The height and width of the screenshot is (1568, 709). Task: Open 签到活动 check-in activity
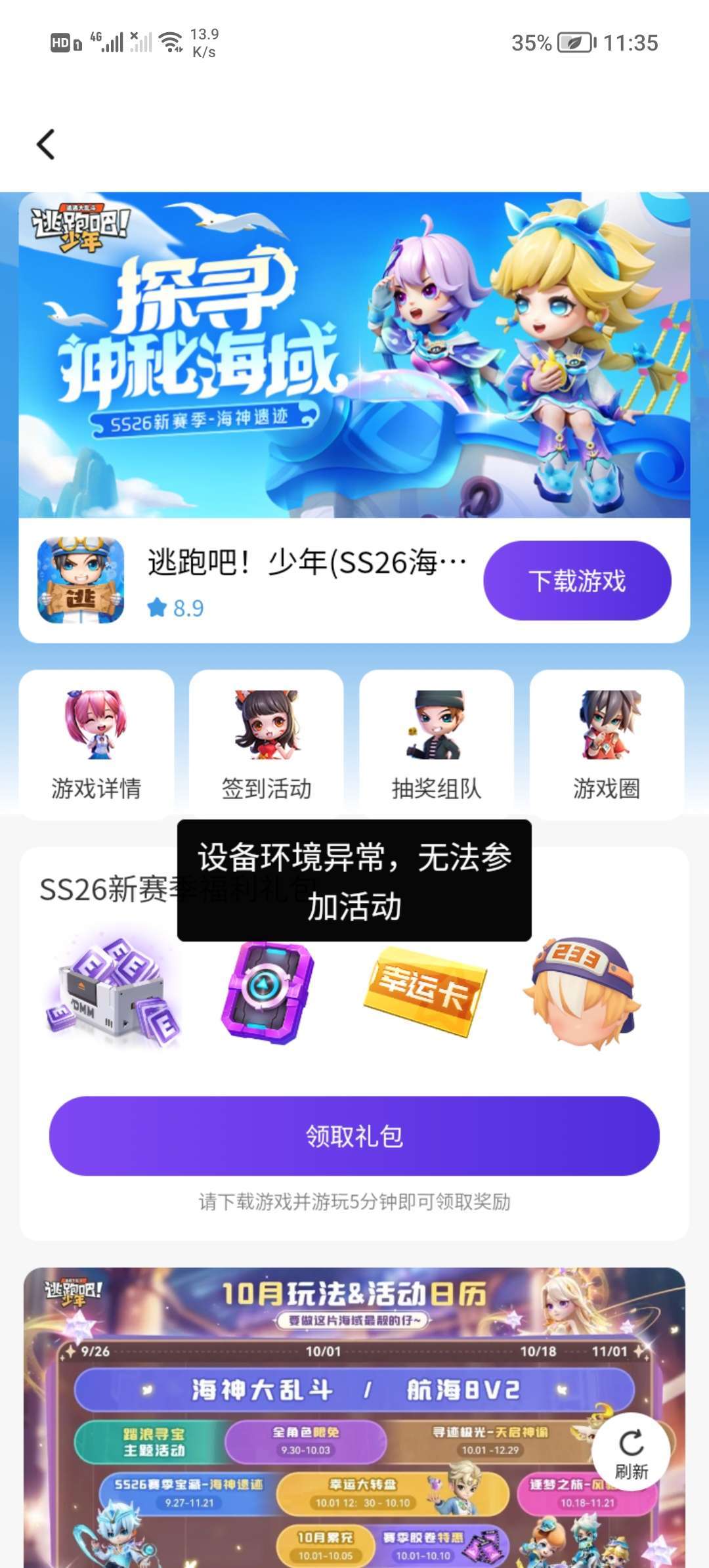tap(267, 745)
